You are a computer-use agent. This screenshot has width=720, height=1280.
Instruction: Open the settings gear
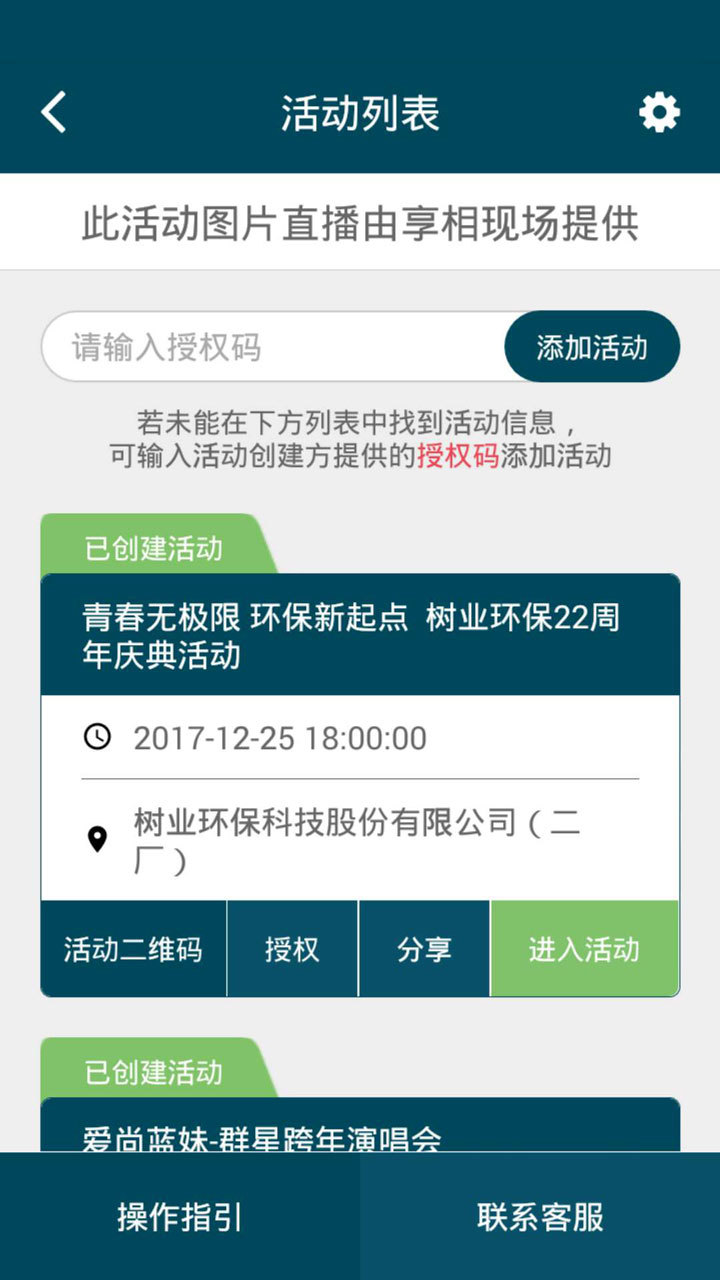(x=660, y=112)
